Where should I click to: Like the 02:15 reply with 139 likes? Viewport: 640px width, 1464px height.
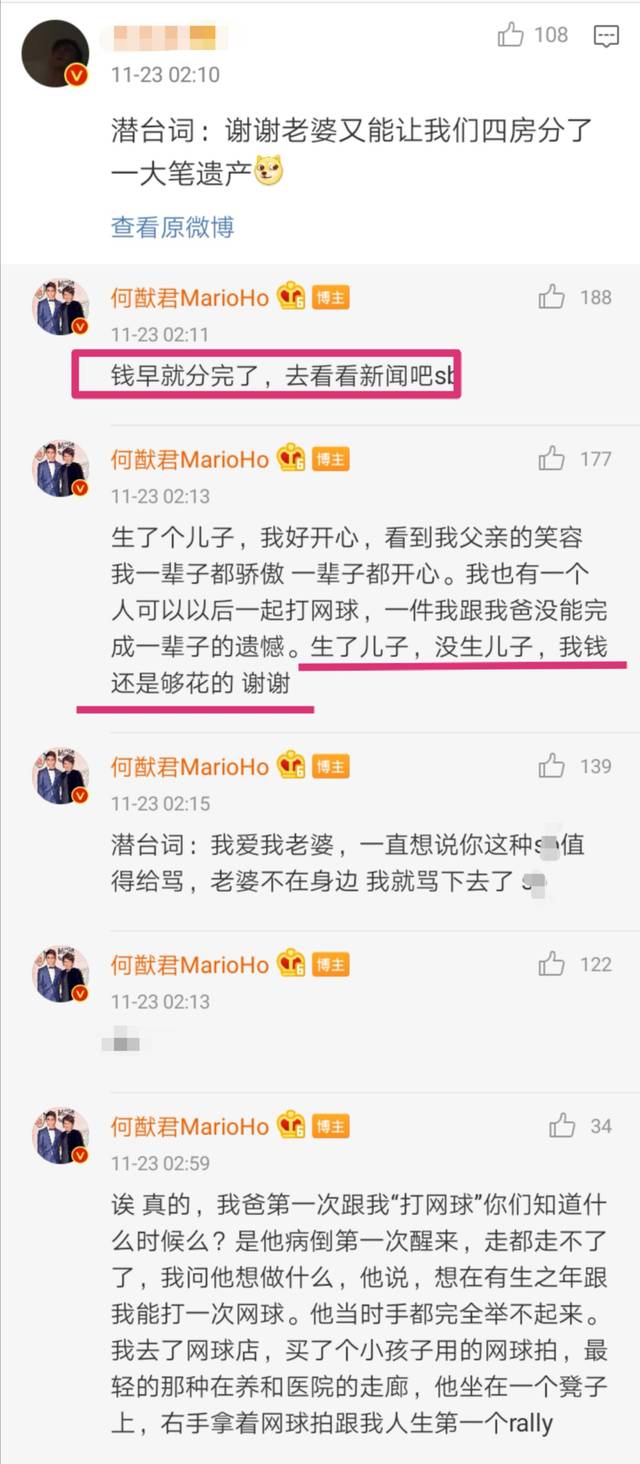pyautogui.click(x=552, y=767)
